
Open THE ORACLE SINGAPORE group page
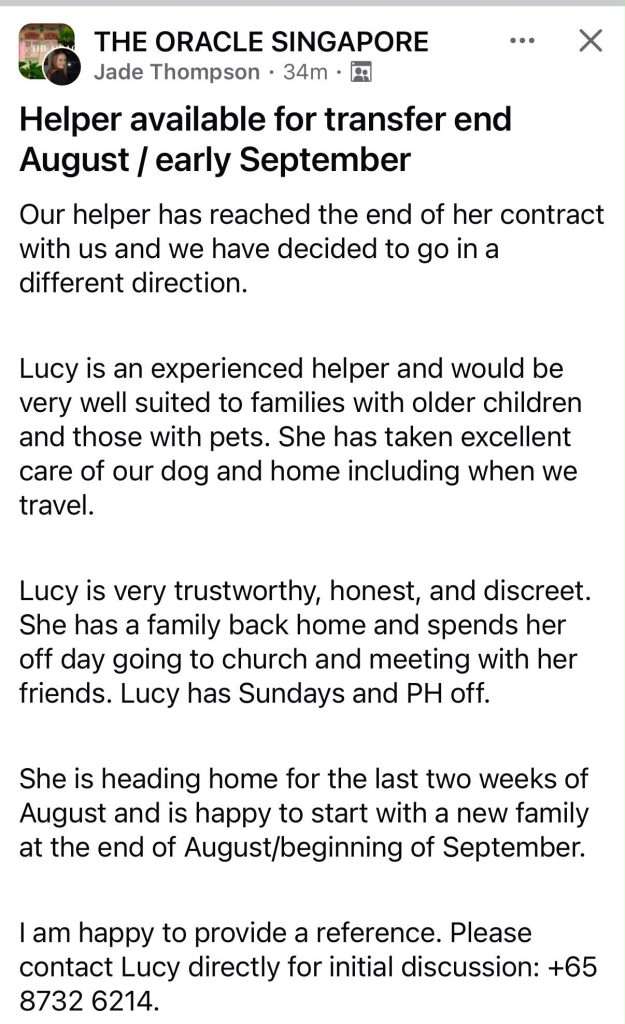(x=261, y=42)
